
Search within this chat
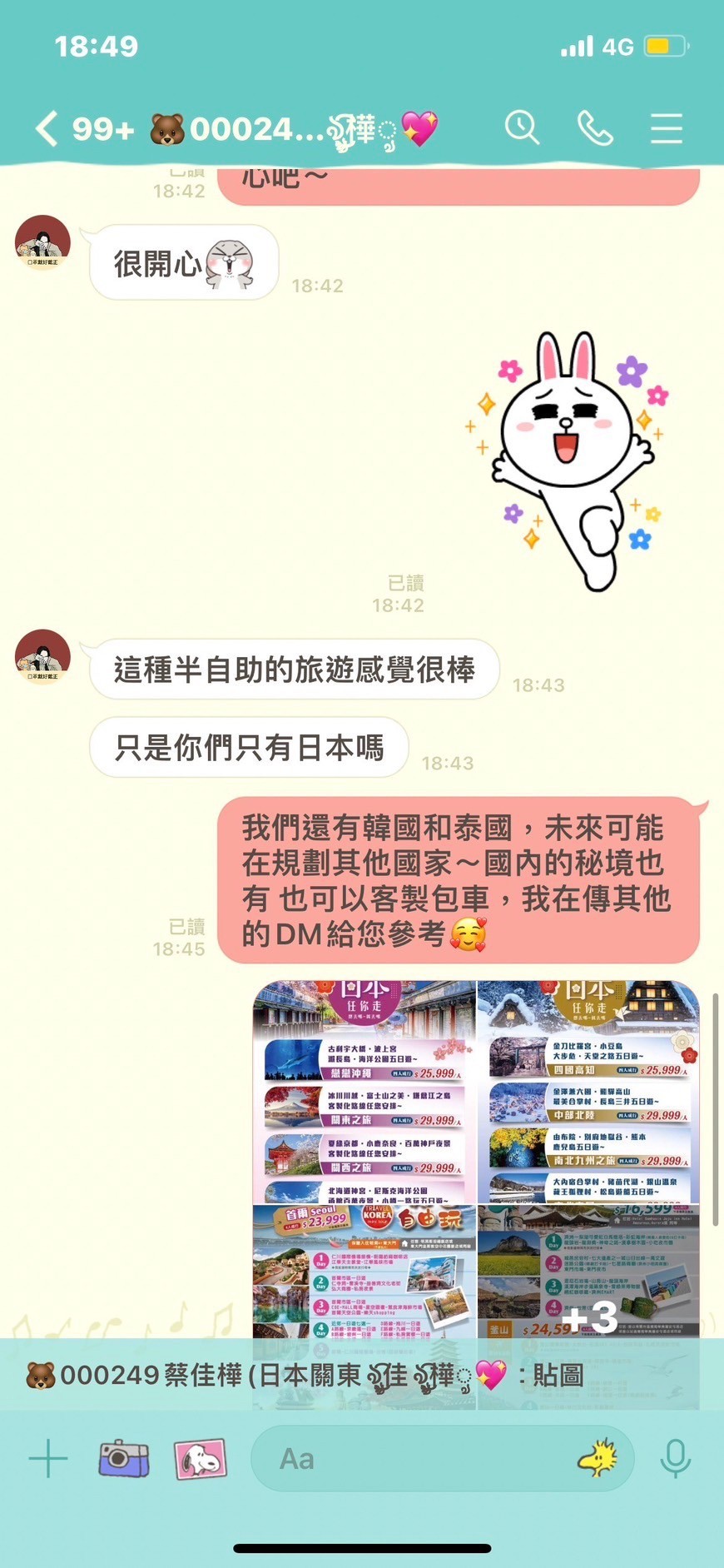(522, 128)
